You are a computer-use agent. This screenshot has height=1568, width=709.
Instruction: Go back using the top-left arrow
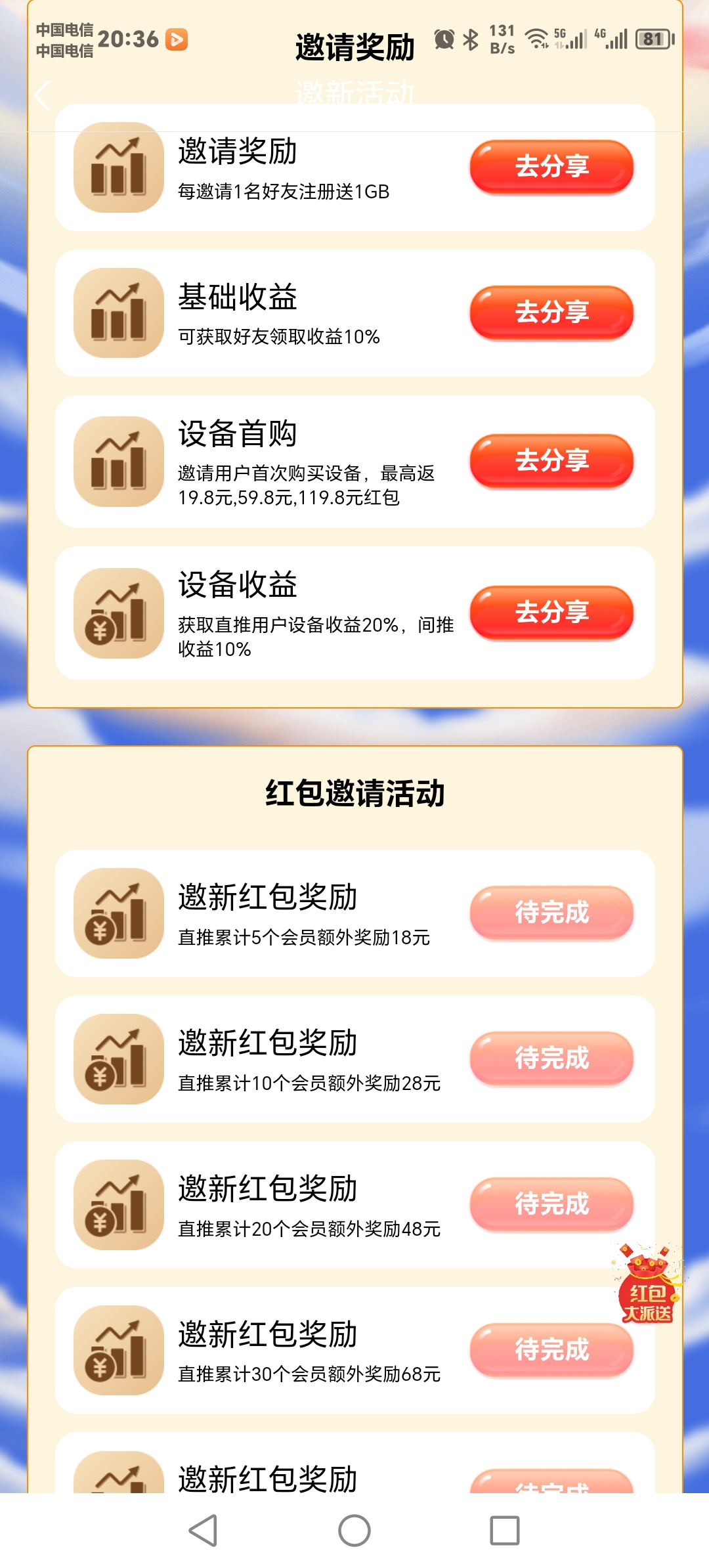(x=43, y=96)
